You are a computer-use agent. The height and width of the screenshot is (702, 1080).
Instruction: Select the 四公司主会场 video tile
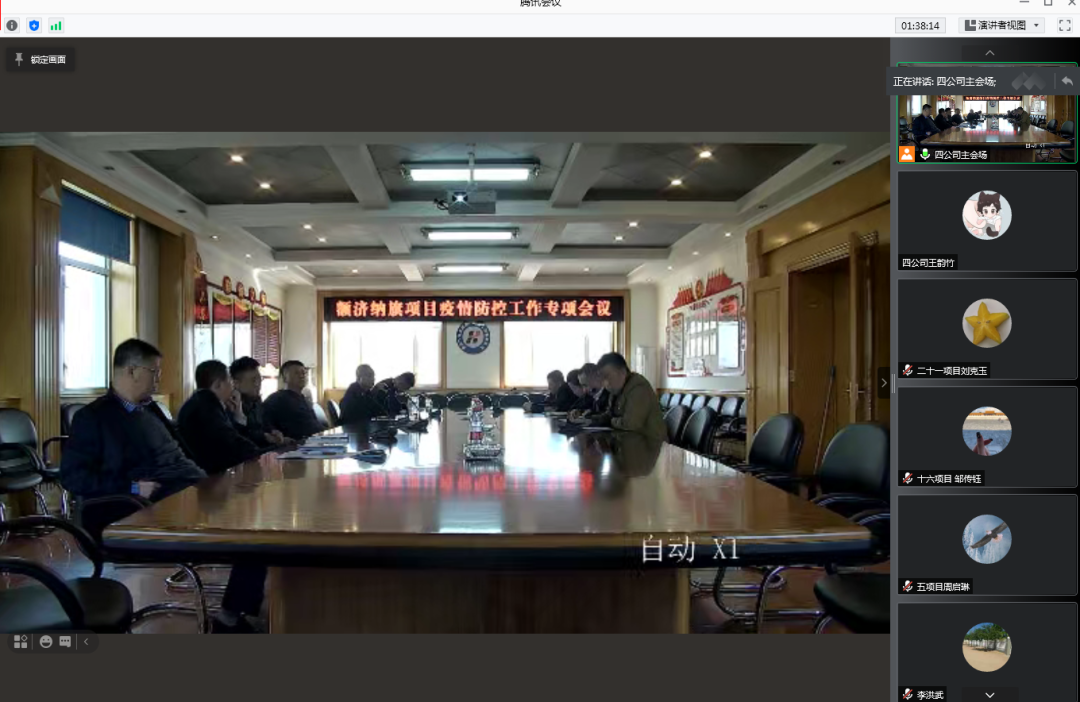(x=986, y=125)
